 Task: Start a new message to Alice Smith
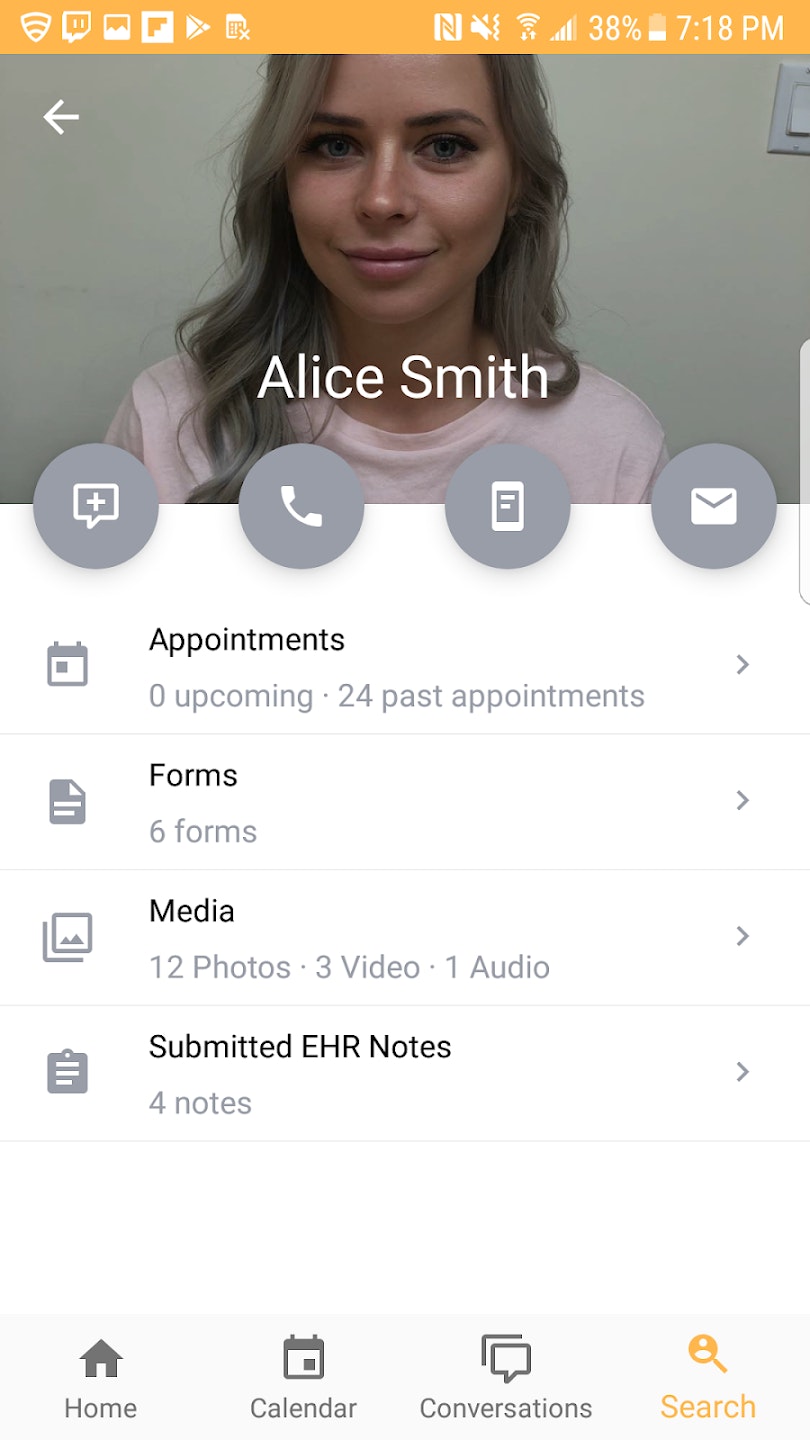96,506
